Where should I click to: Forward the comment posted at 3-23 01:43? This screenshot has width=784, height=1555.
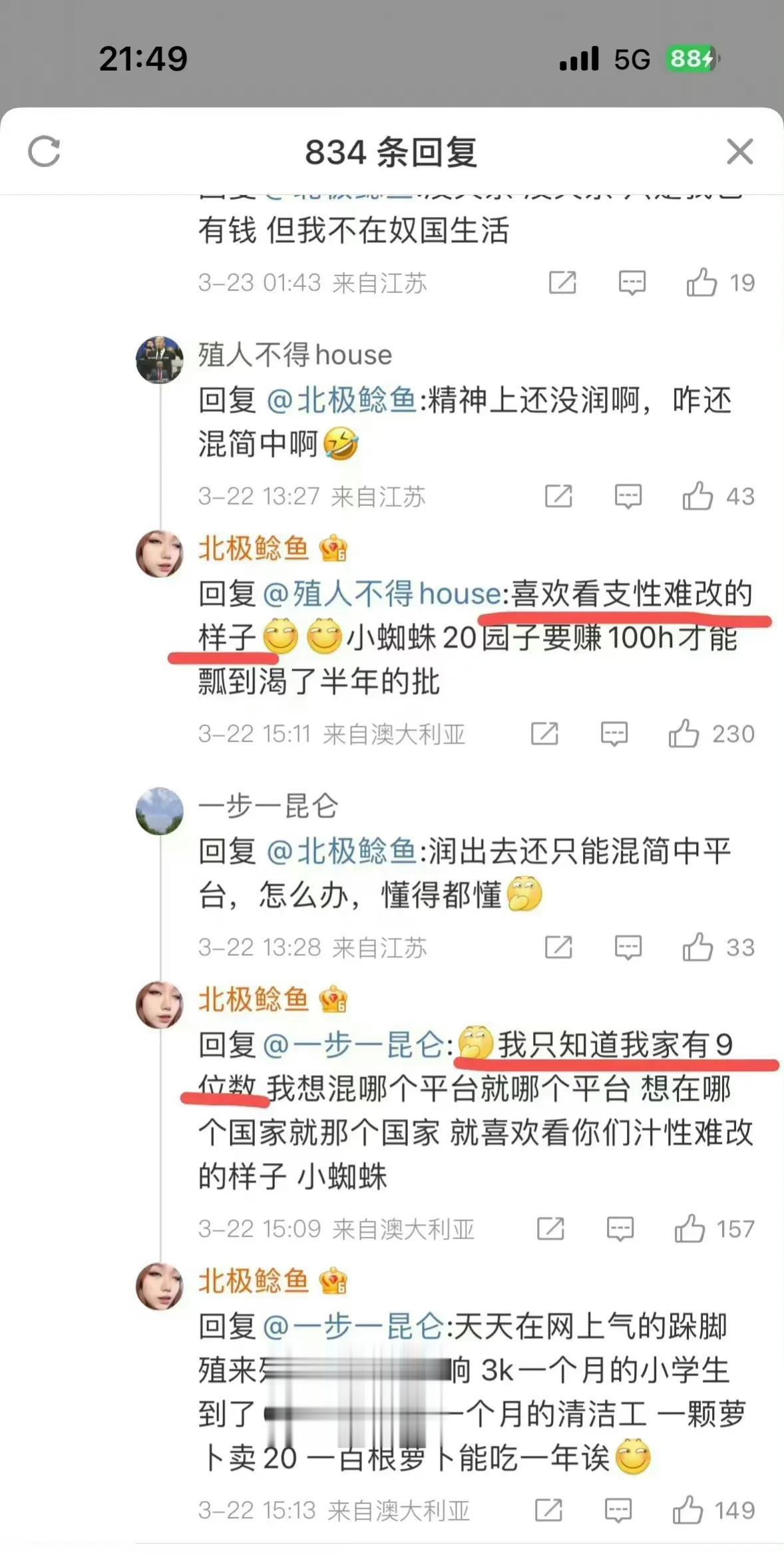[562, 282]
